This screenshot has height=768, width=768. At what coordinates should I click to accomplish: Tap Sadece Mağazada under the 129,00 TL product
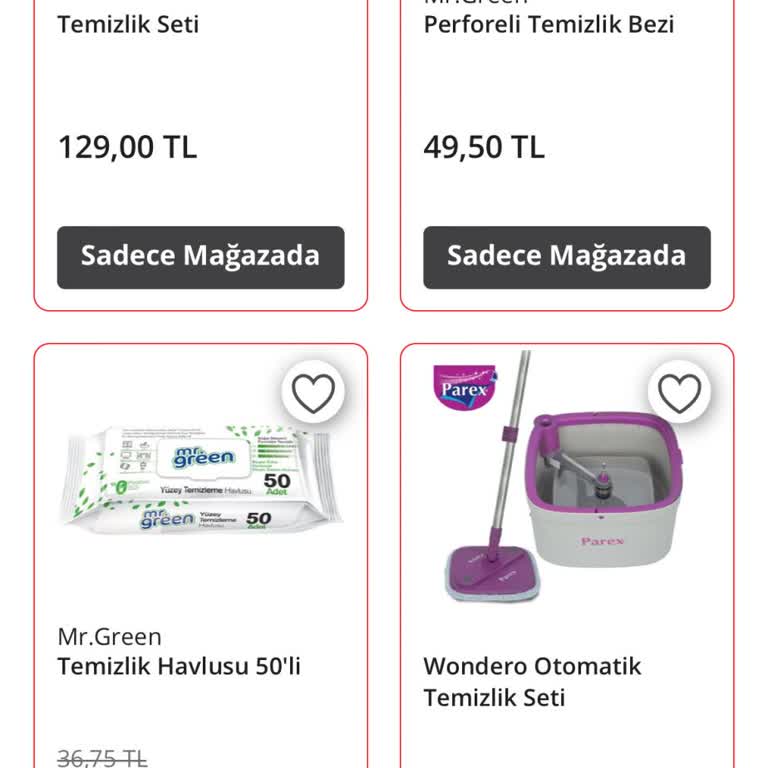pyautogui.click(x=200, y=257)
